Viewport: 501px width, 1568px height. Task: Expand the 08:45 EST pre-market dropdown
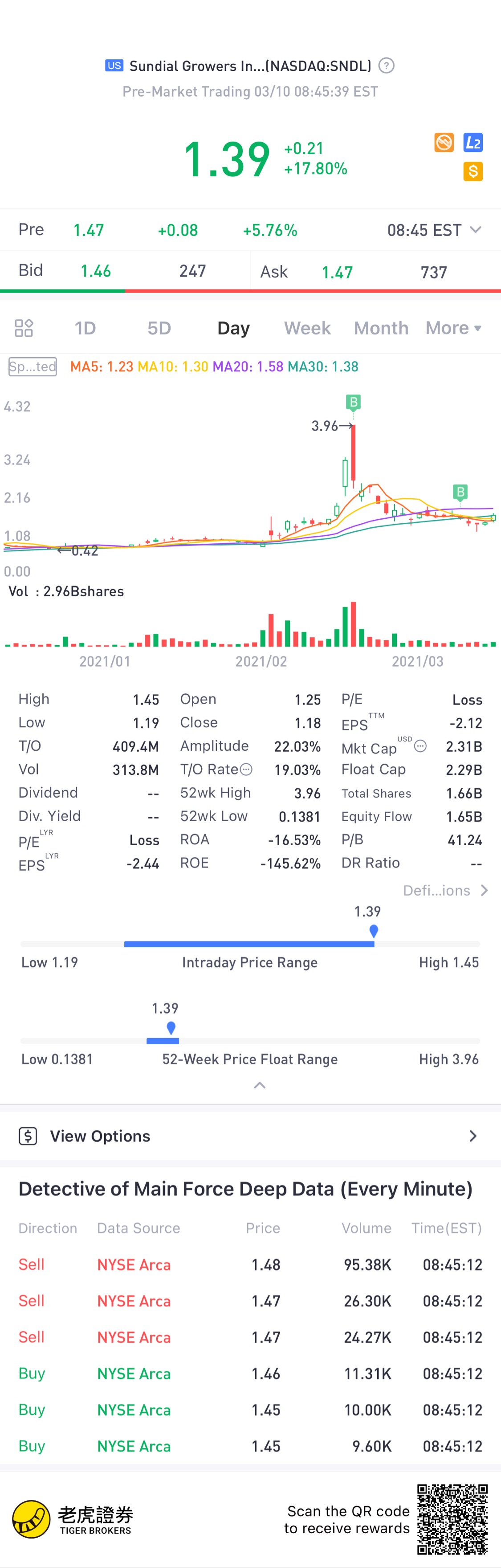(434, 230)
